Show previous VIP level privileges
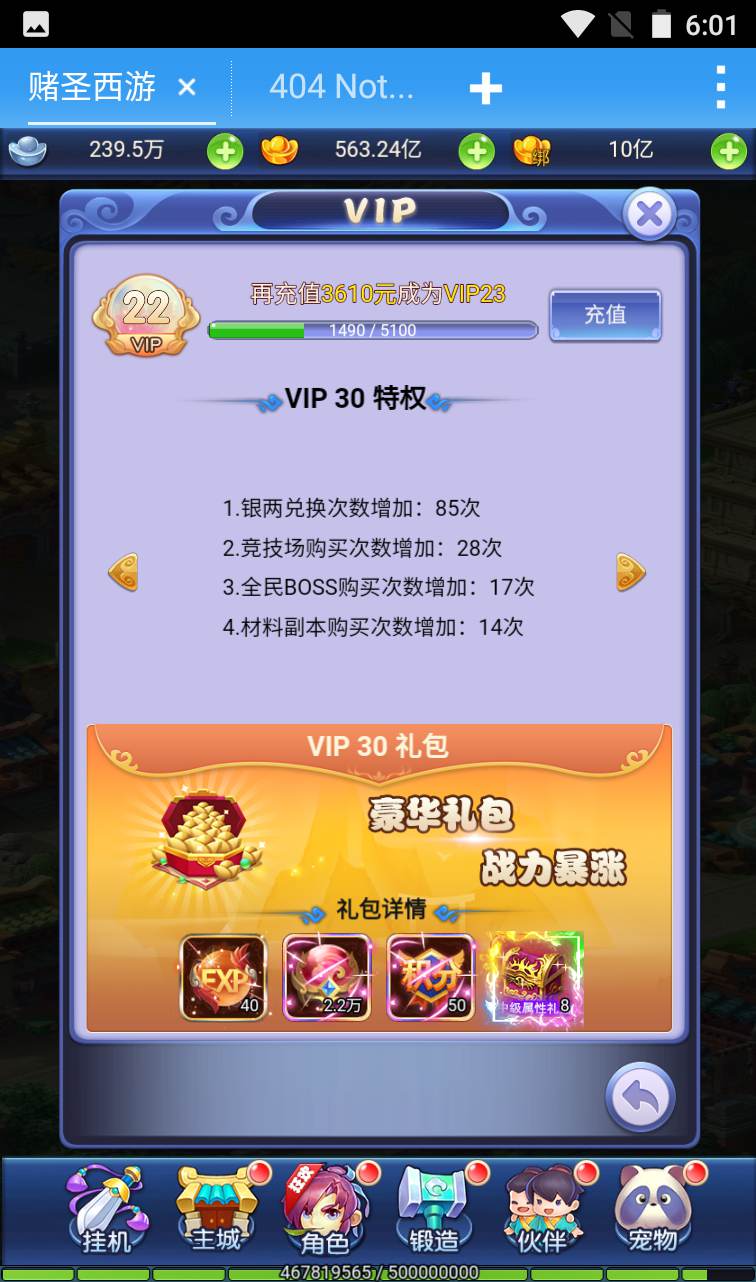The width and height of the screenshot is (756, 1282). pyautogui.click(x=123, y=572)
